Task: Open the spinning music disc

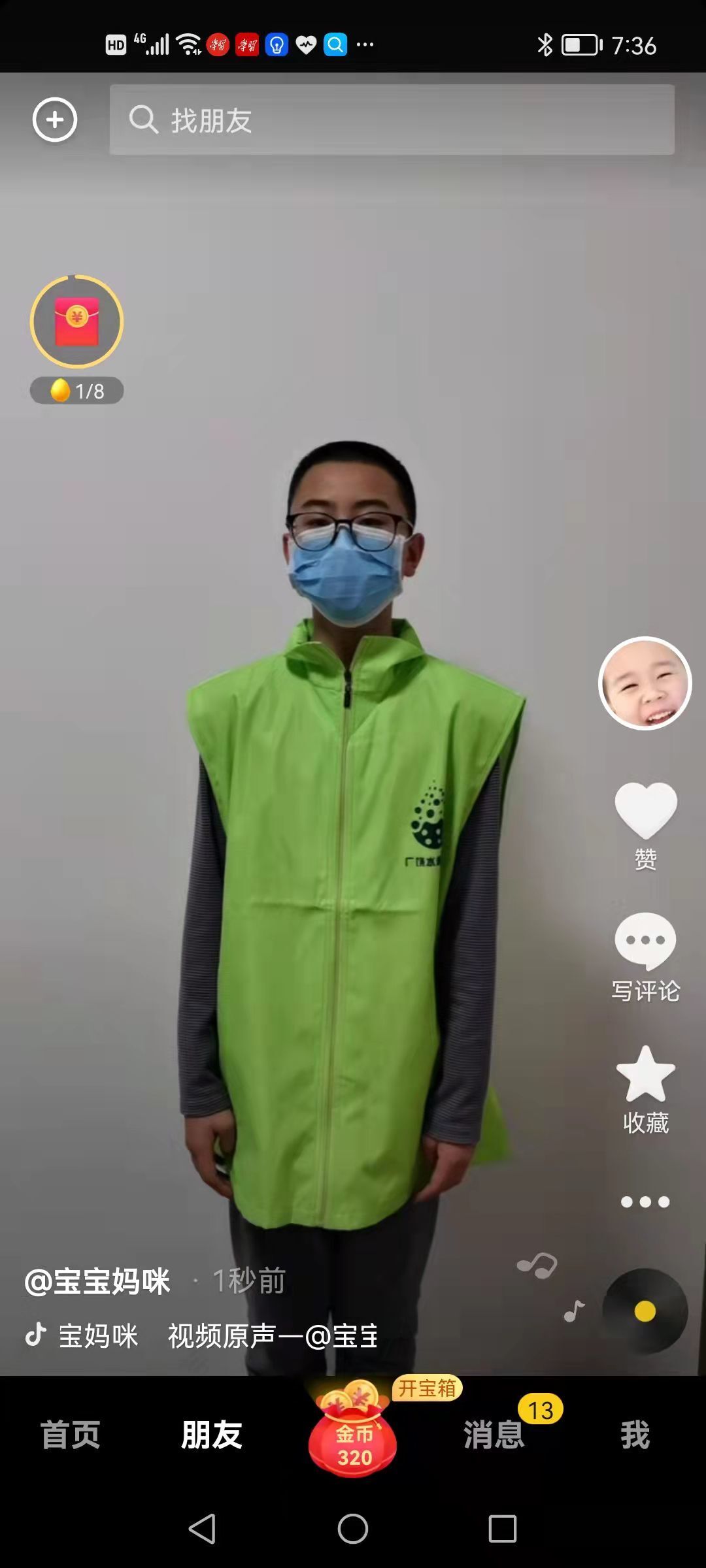Action: click(x=645, y=1311)
